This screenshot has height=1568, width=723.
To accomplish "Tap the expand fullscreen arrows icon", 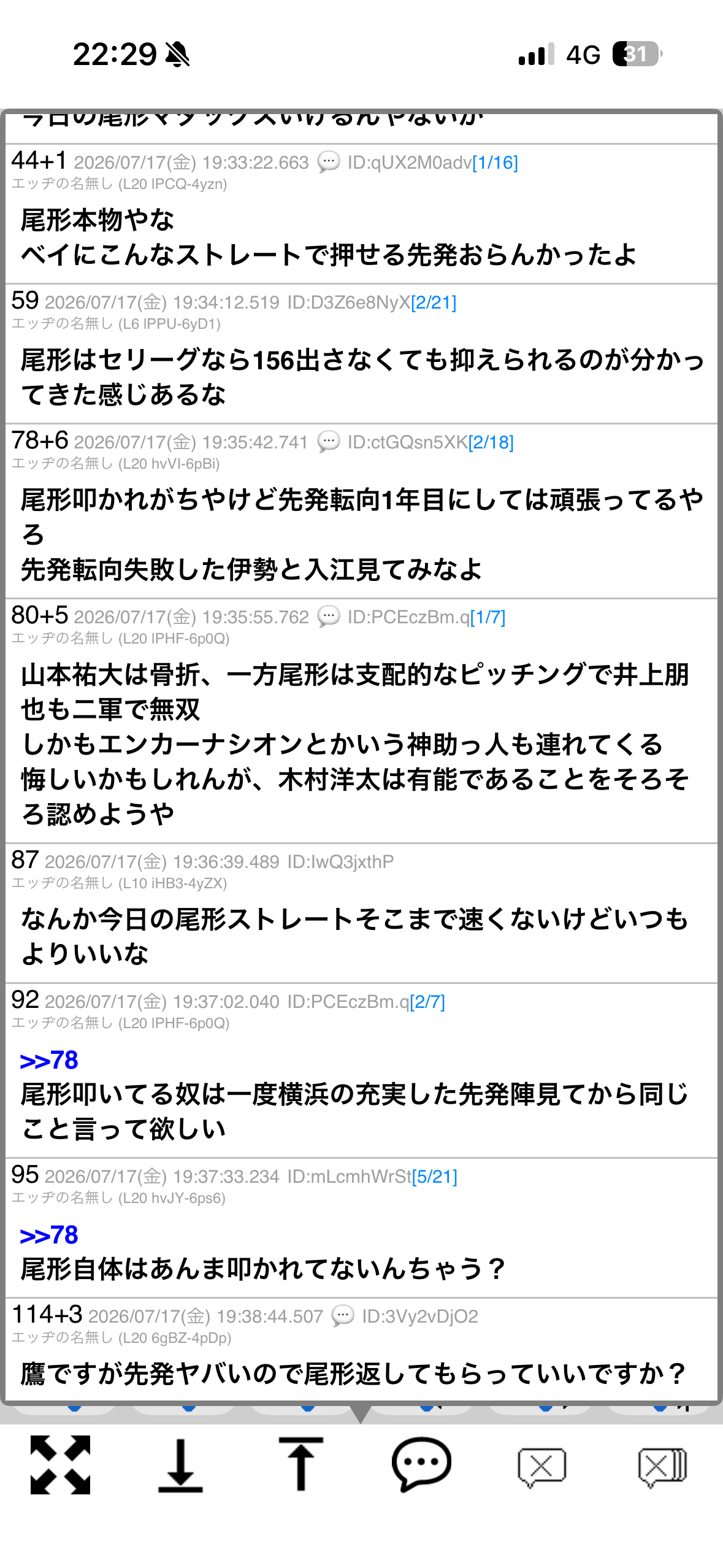I will pos(60,1465).
